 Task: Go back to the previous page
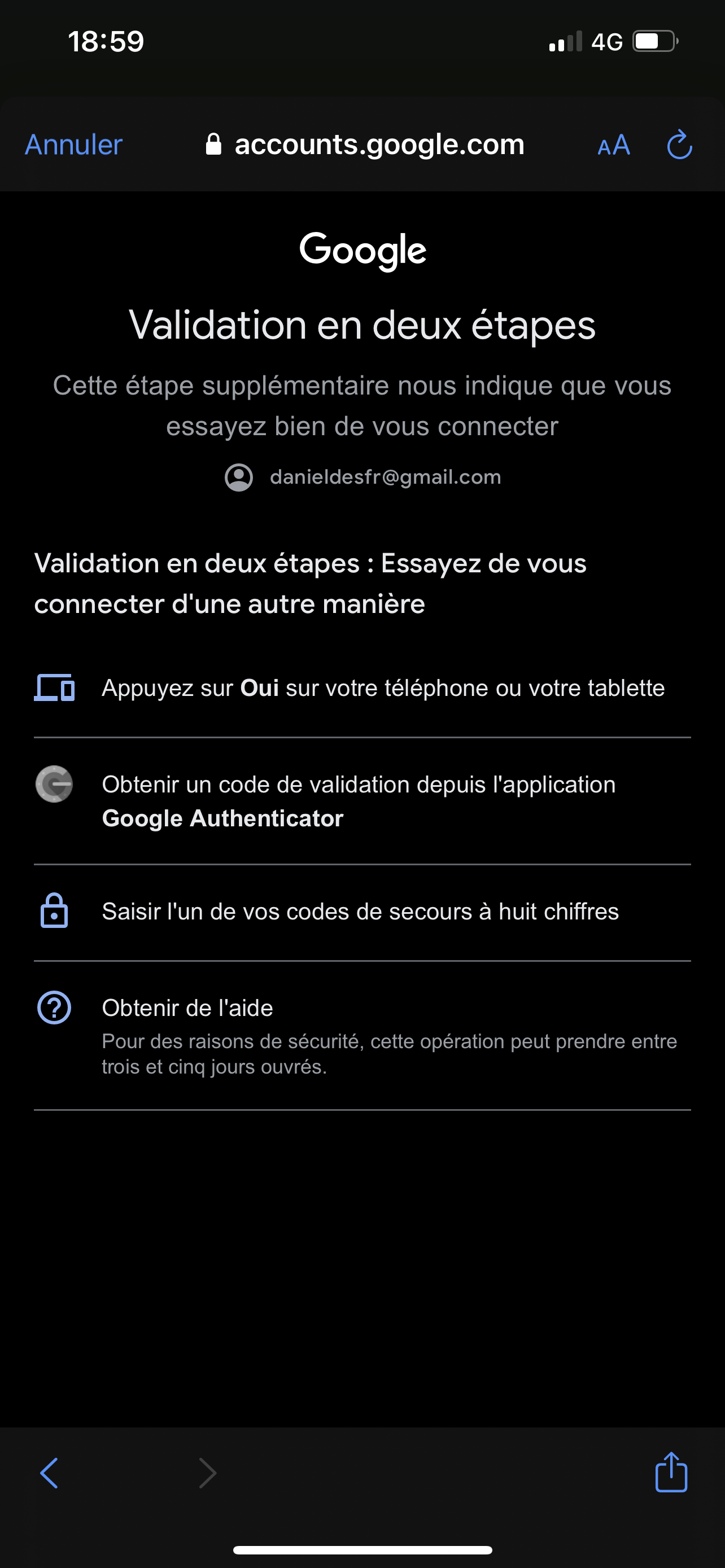49,1473
